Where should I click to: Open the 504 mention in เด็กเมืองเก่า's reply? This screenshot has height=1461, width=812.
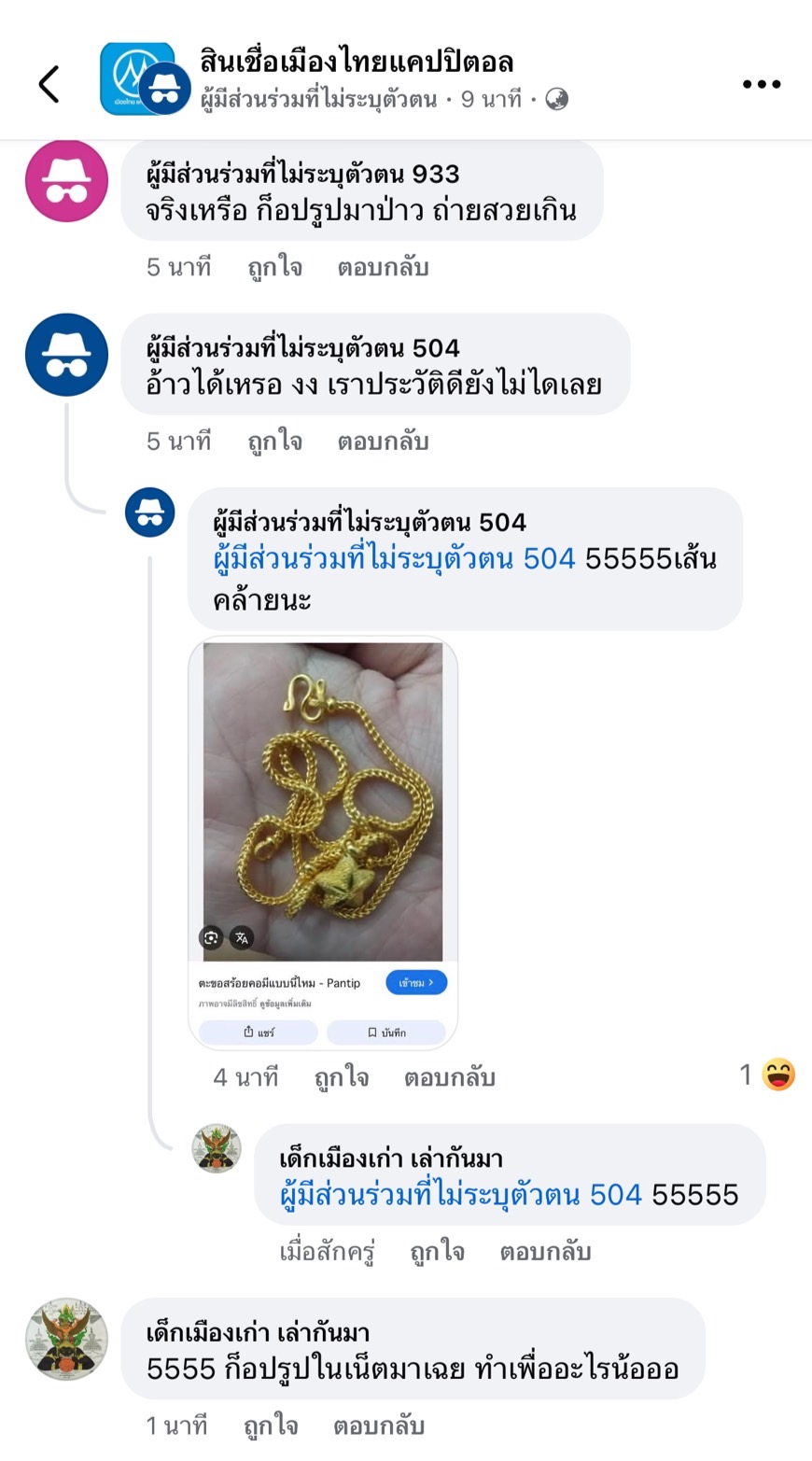pos(461,1195)
